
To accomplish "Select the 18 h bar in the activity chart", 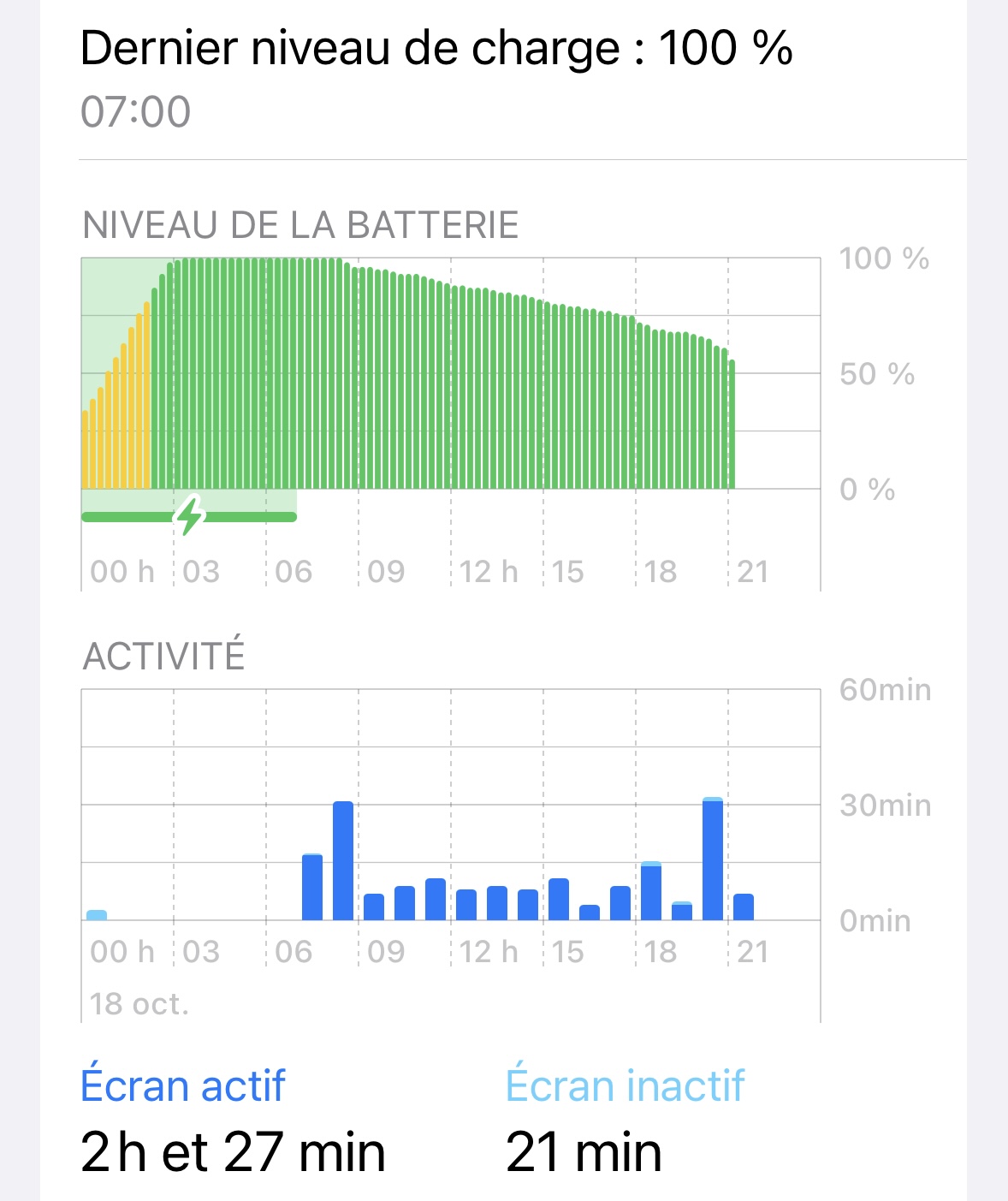I will [x=651, y=891].
